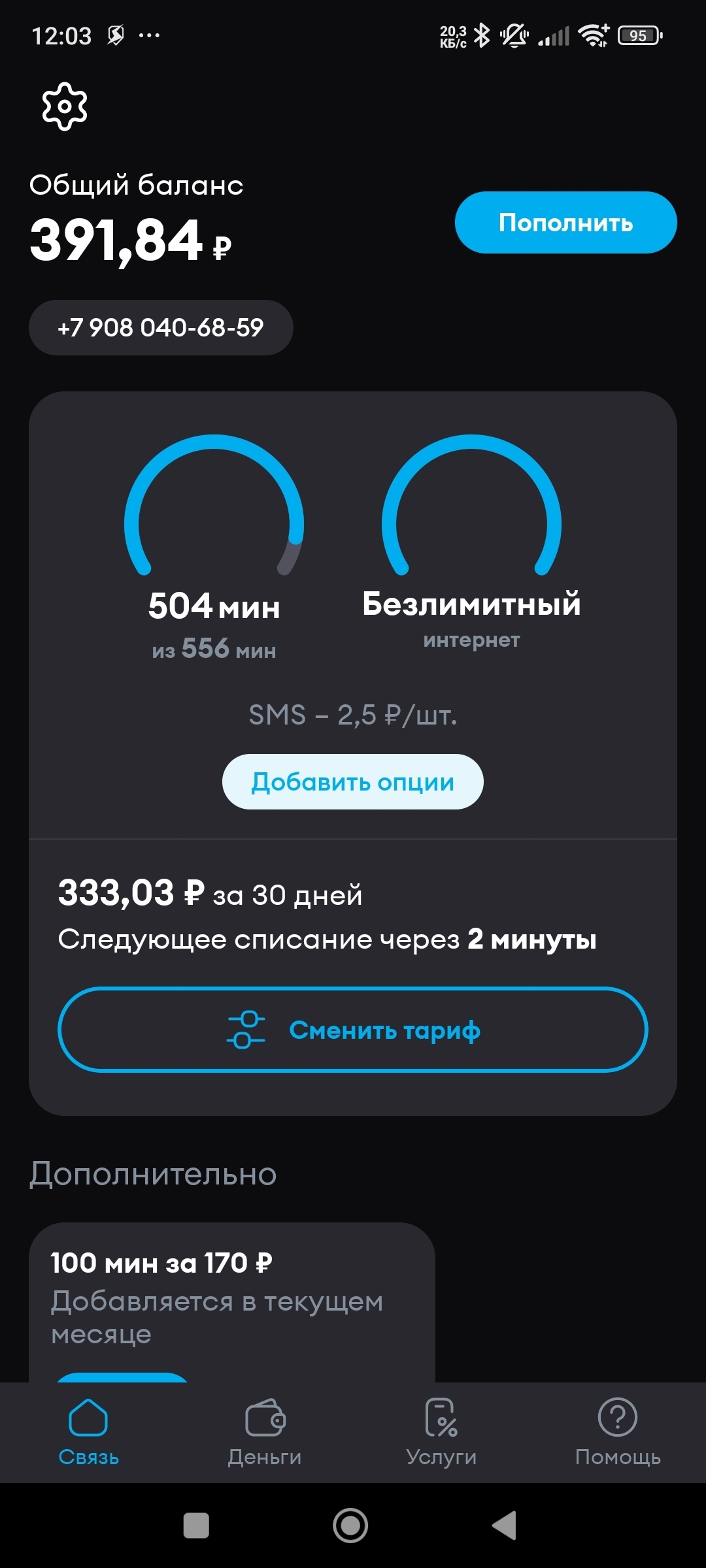The image size is (706, 1568).
Task: Open the settings gear icon
Action: click(64, 106)
